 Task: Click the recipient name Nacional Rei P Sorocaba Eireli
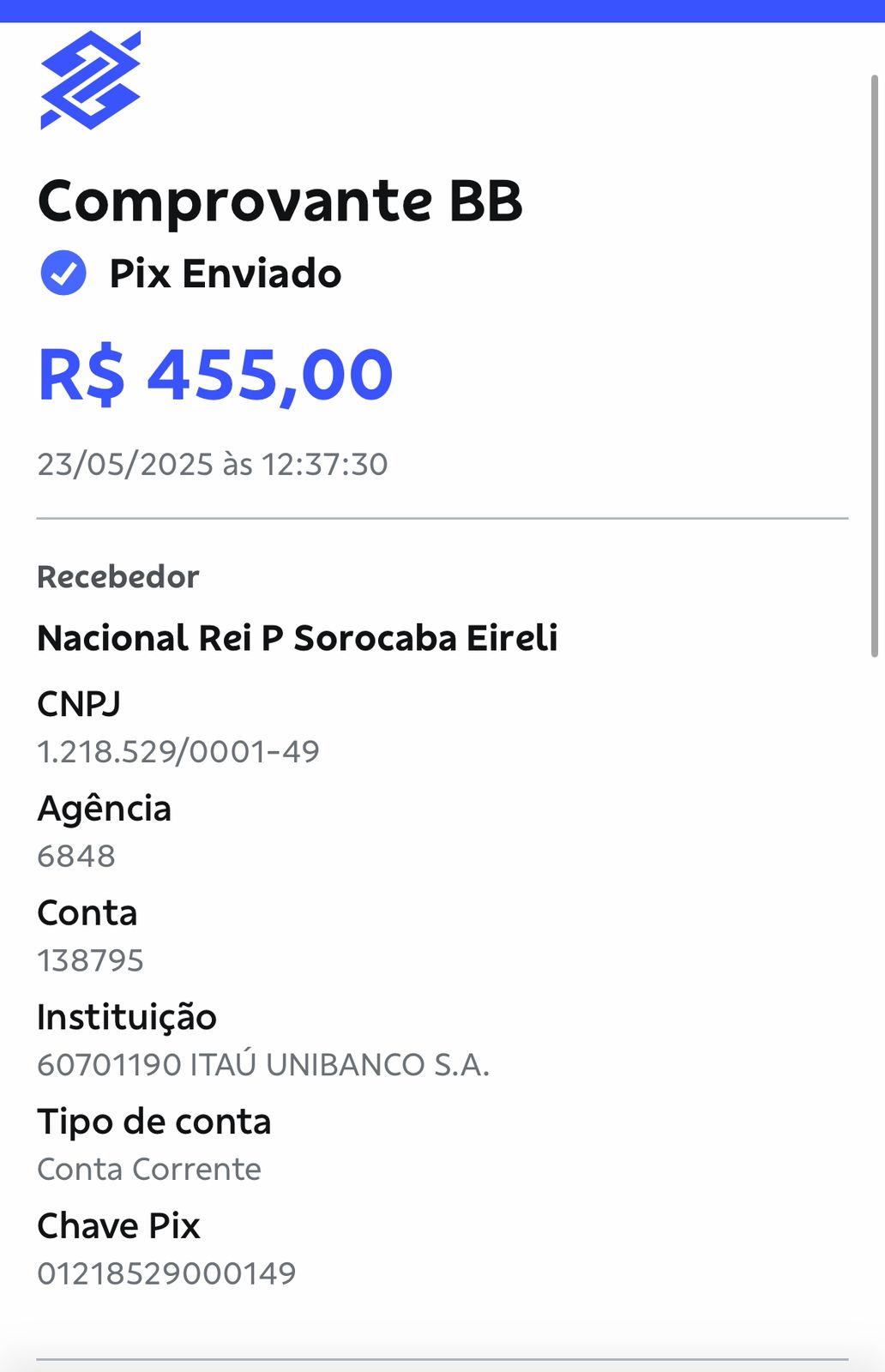click(x=298, y=638)
